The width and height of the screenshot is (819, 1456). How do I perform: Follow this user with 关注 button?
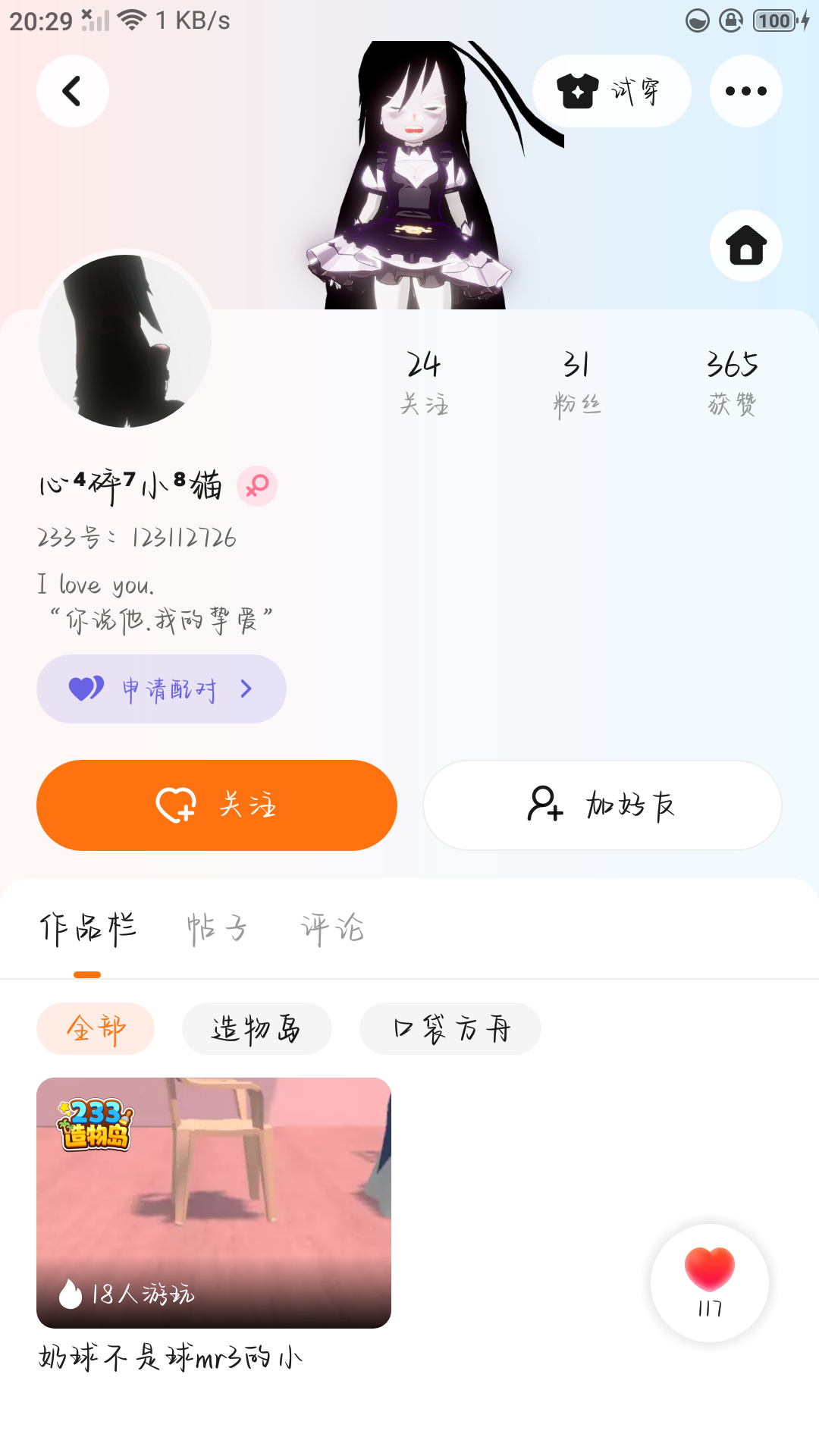(x=217, y=805)
